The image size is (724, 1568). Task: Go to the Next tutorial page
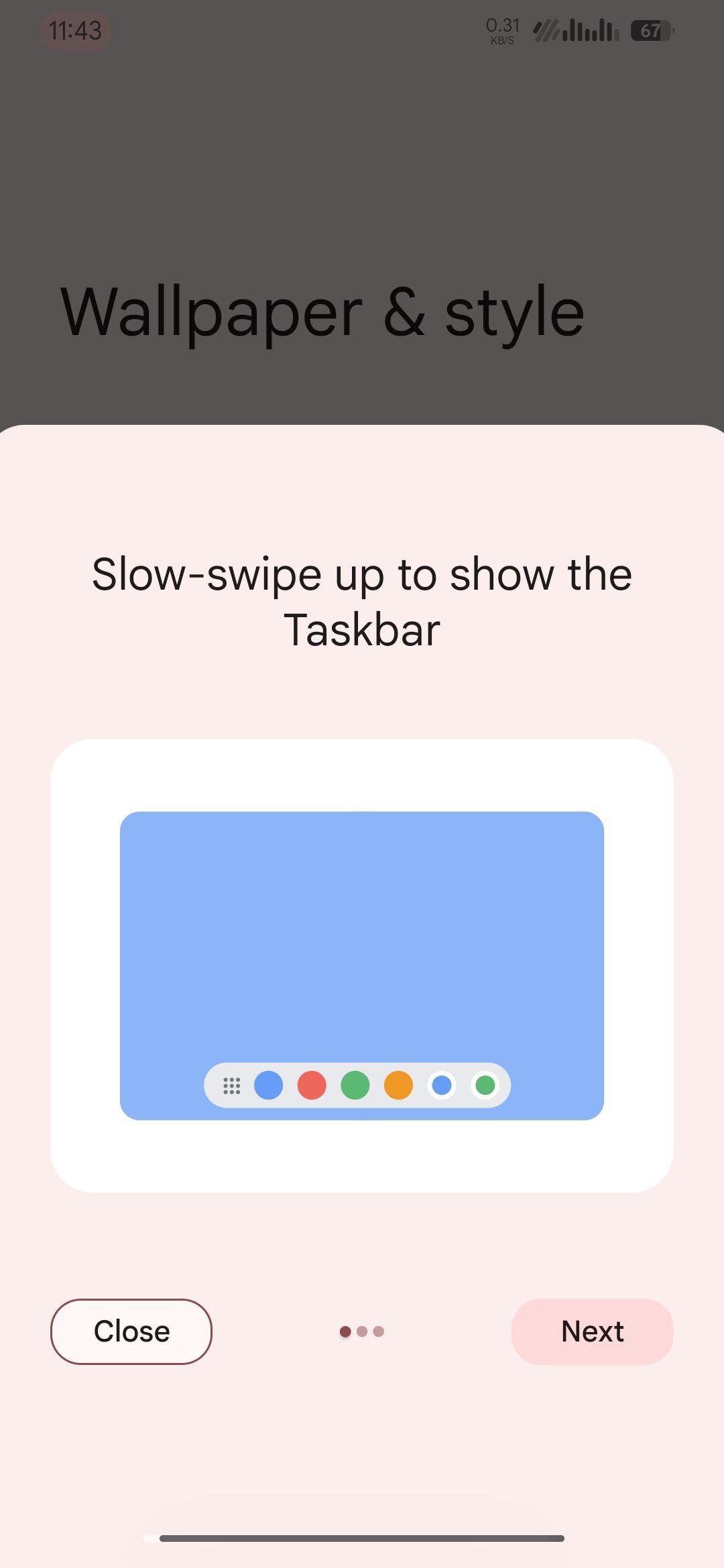click(592, 1331)
